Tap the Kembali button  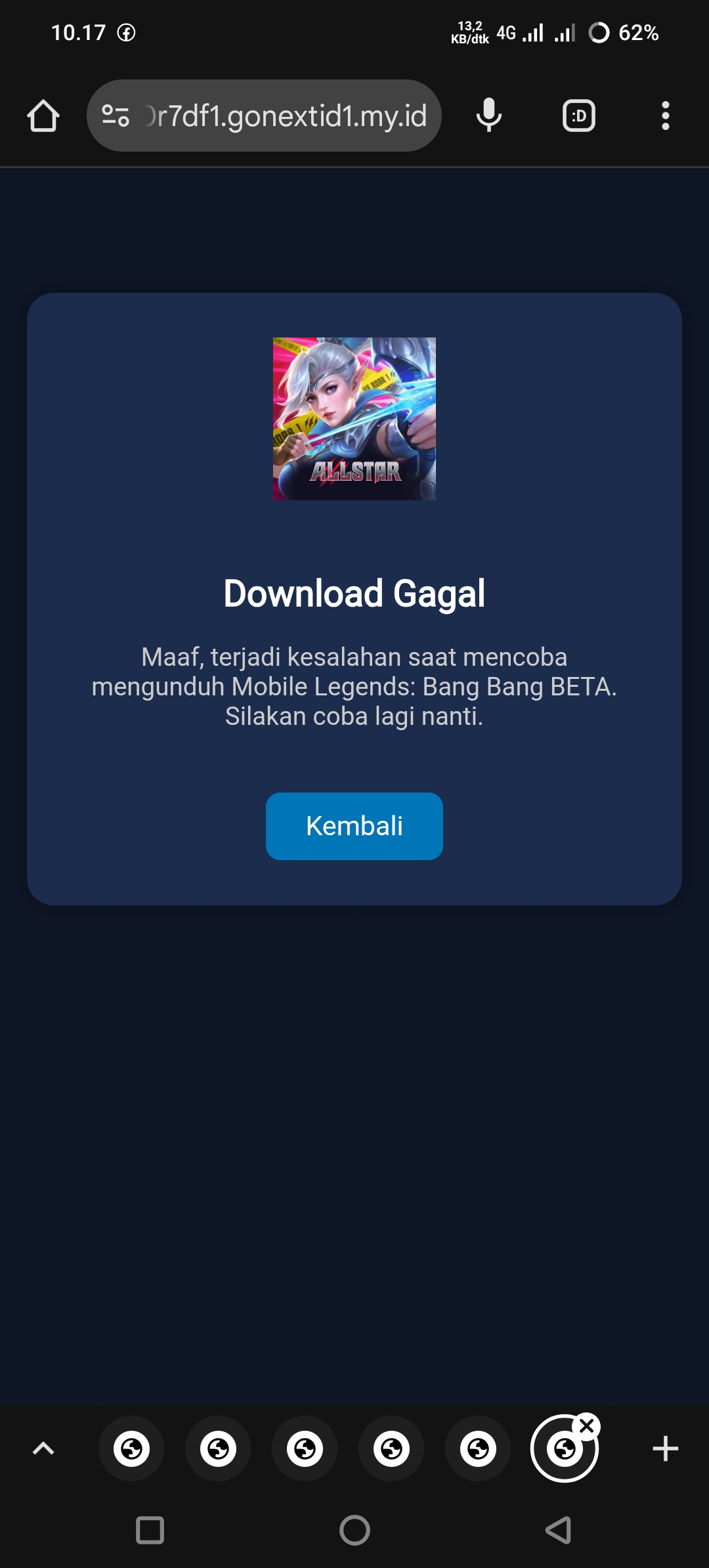pos(354,826)
